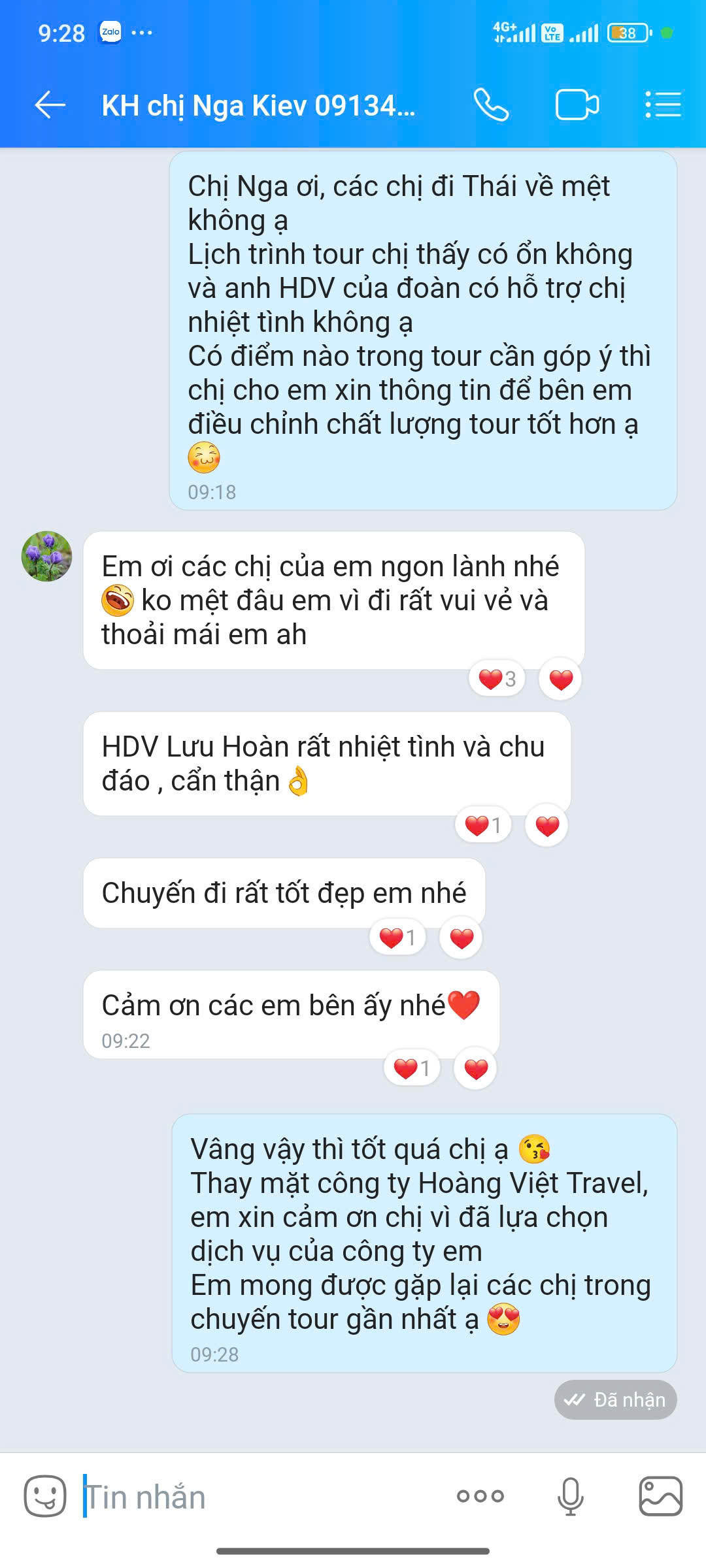
Task: Heart the "Chuyến đi rất tốt đẹp" message
Action: click(462, 938)
